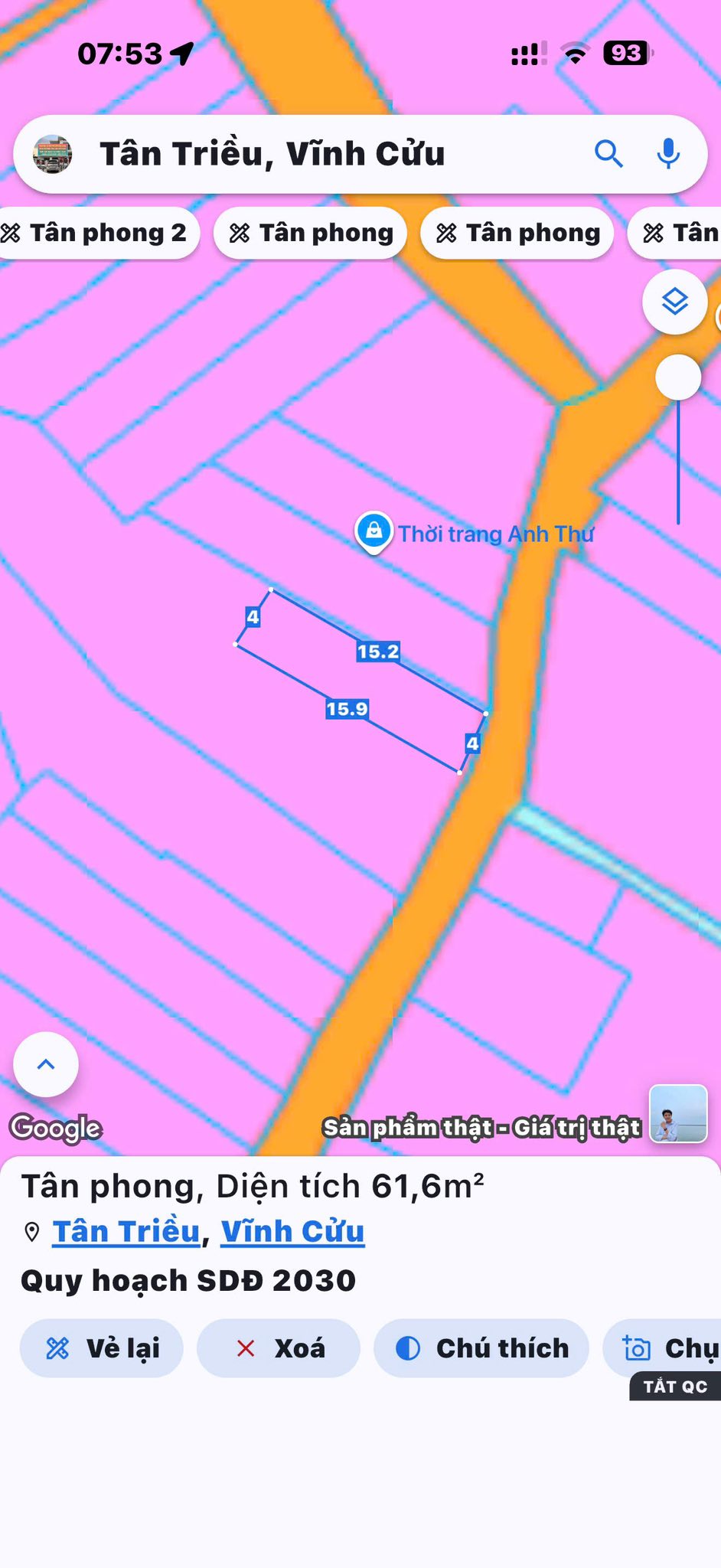
Task: Delete the drawing with Xoá
Action: [279, 1348]
